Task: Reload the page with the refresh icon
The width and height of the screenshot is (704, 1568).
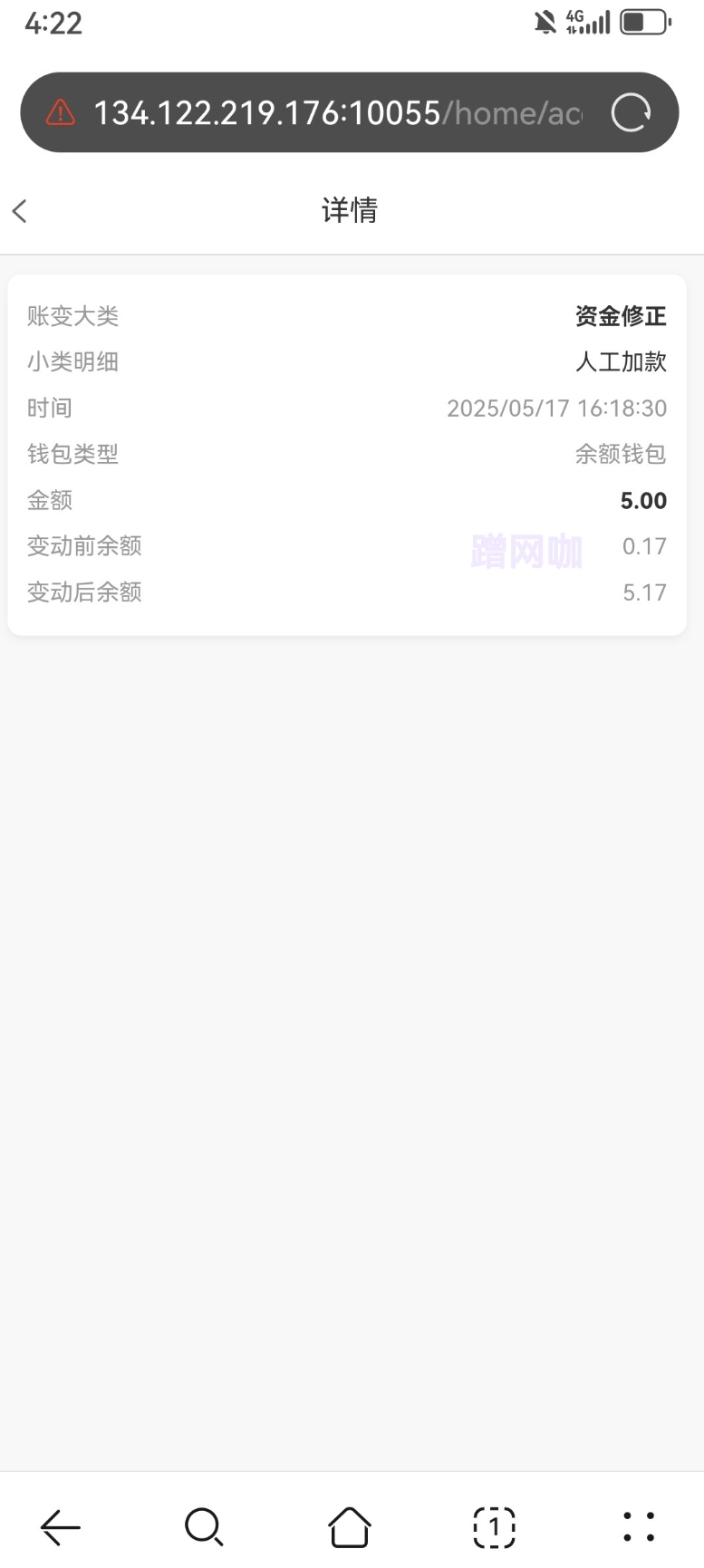Action: point(631,113)
